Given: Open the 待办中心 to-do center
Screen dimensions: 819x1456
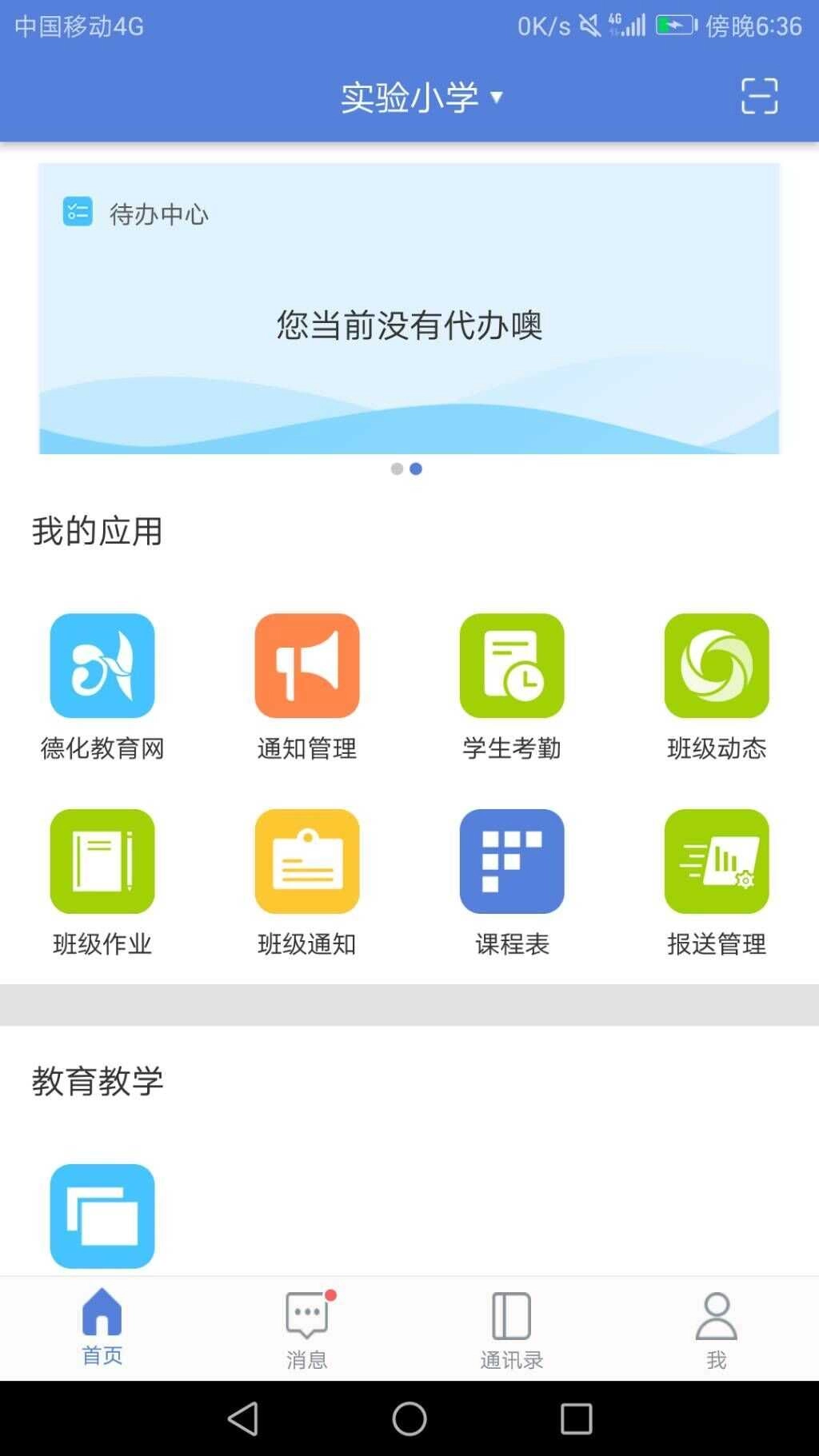Looking at the screenshot, I should click(x=134, y=213).
